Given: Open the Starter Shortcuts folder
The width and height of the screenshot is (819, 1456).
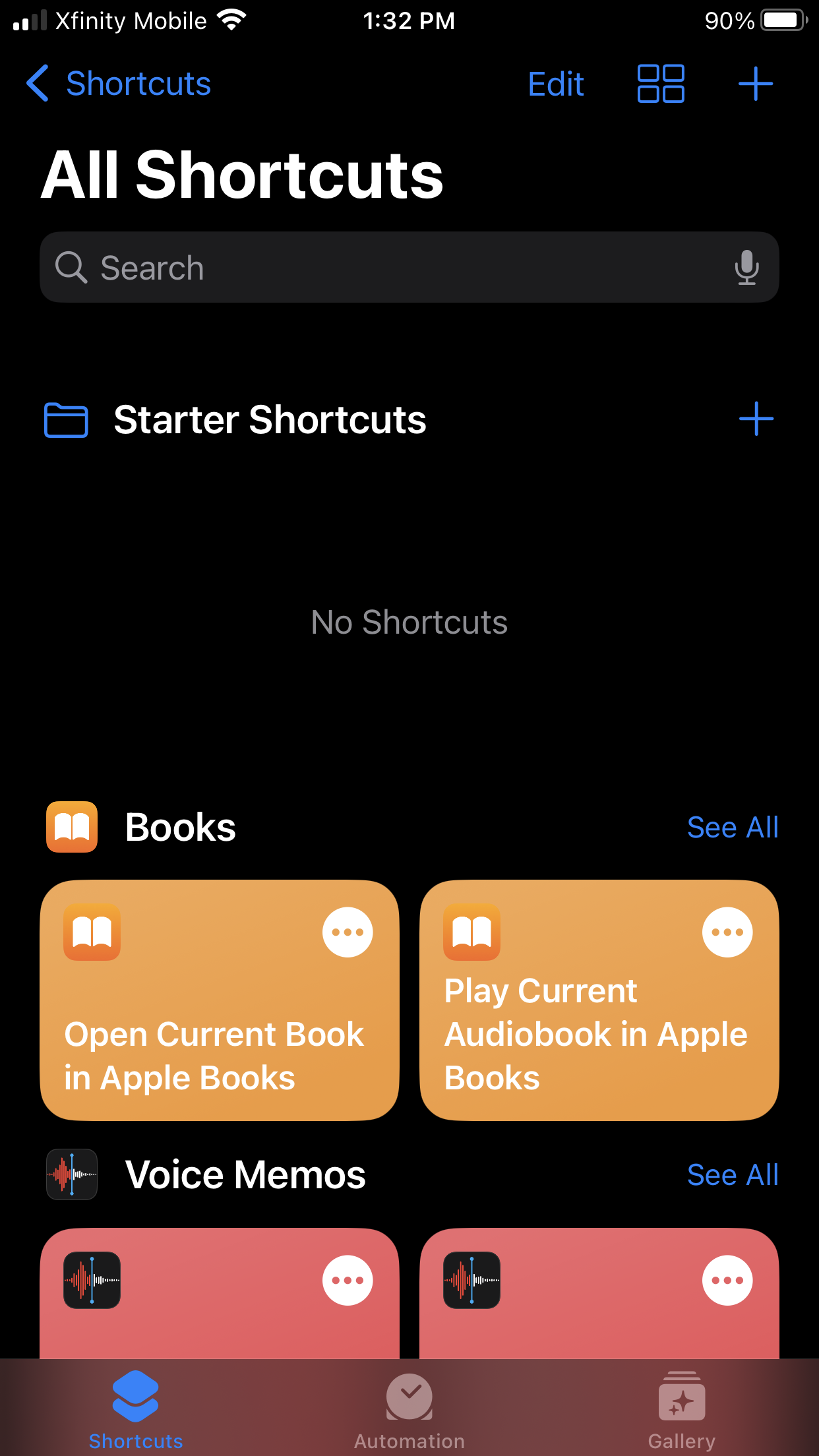Looking at the screenshot, I should 269,419.
